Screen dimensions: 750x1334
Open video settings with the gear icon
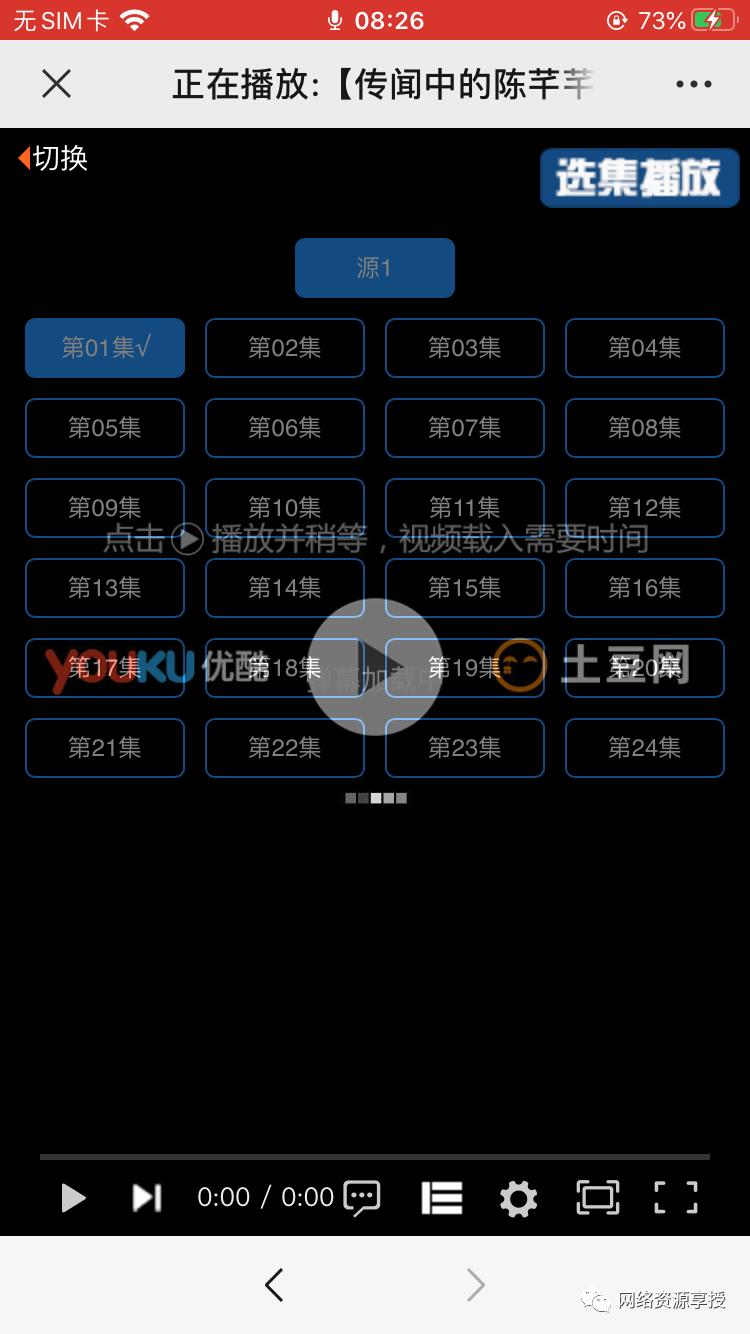(518, 1197)
